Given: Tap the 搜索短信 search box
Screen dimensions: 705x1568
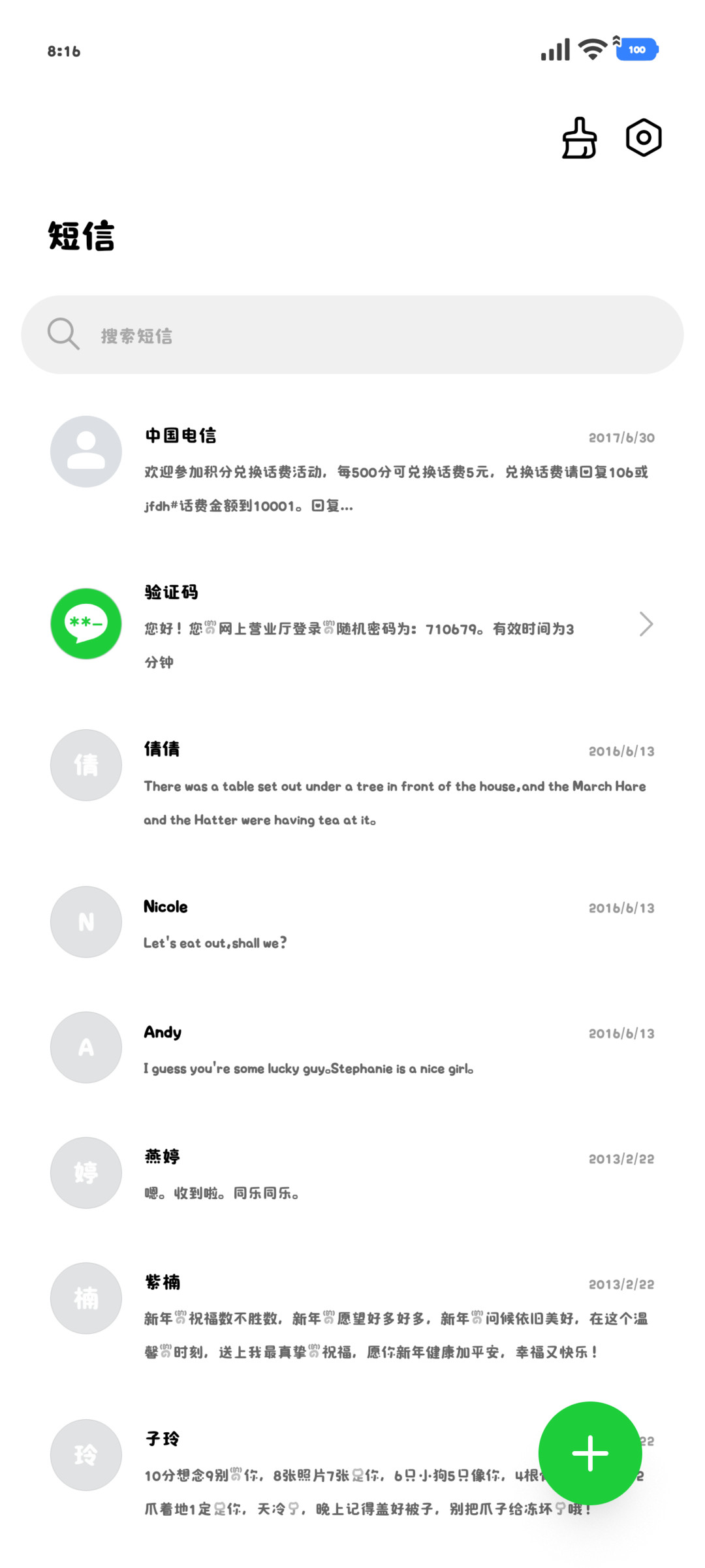Looking at the screenshot, I should 352,335.
